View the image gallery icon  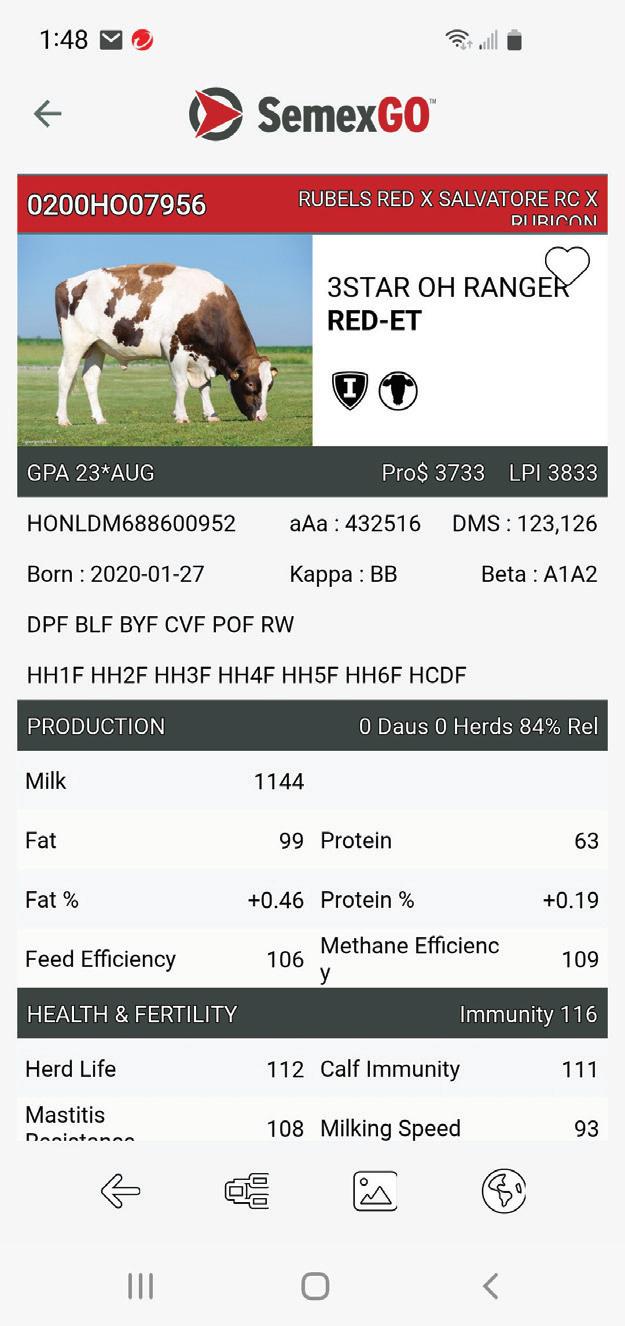[x=375, y=1190]
